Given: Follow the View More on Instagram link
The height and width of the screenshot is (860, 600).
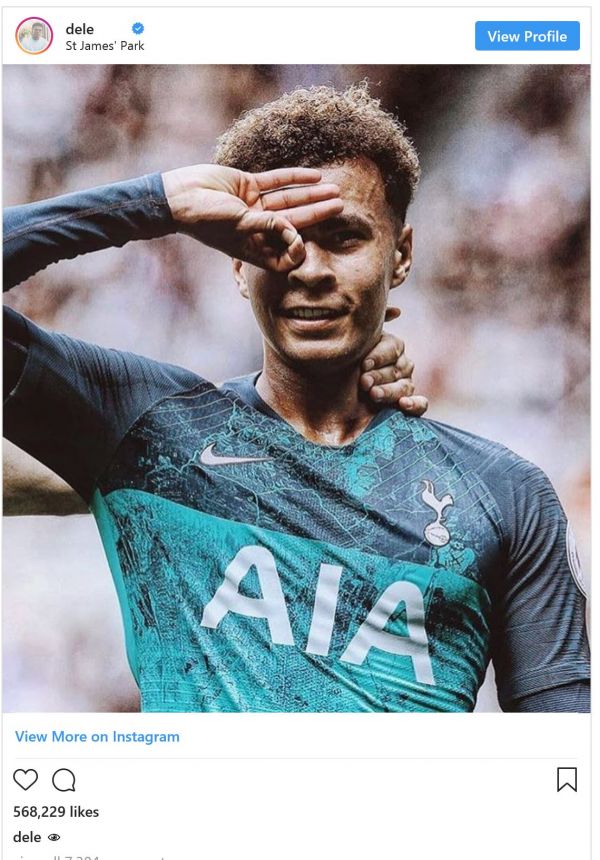Looking at the screenshot, I should pyautogui.click(x=97, y=736).
